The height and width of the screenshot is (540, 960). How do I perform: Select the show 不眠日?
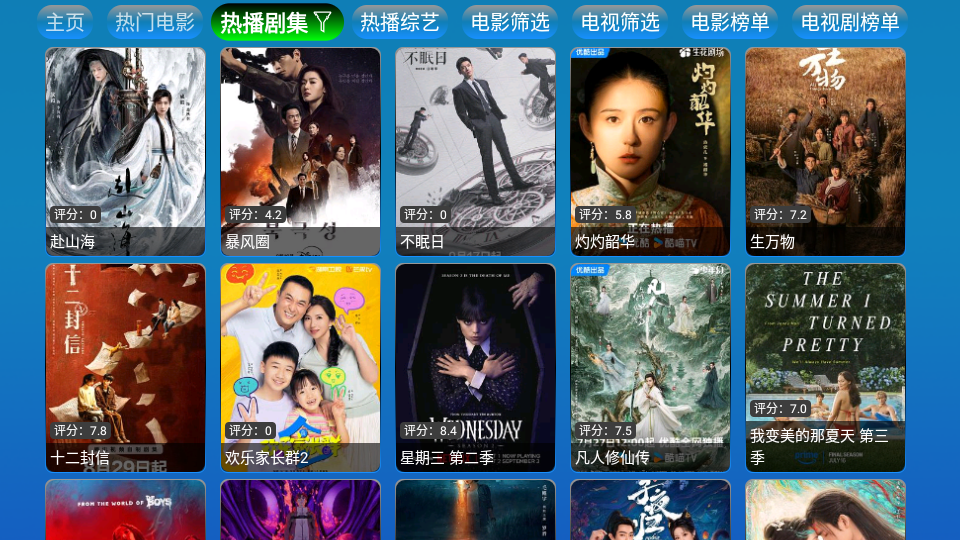(475, 151)
